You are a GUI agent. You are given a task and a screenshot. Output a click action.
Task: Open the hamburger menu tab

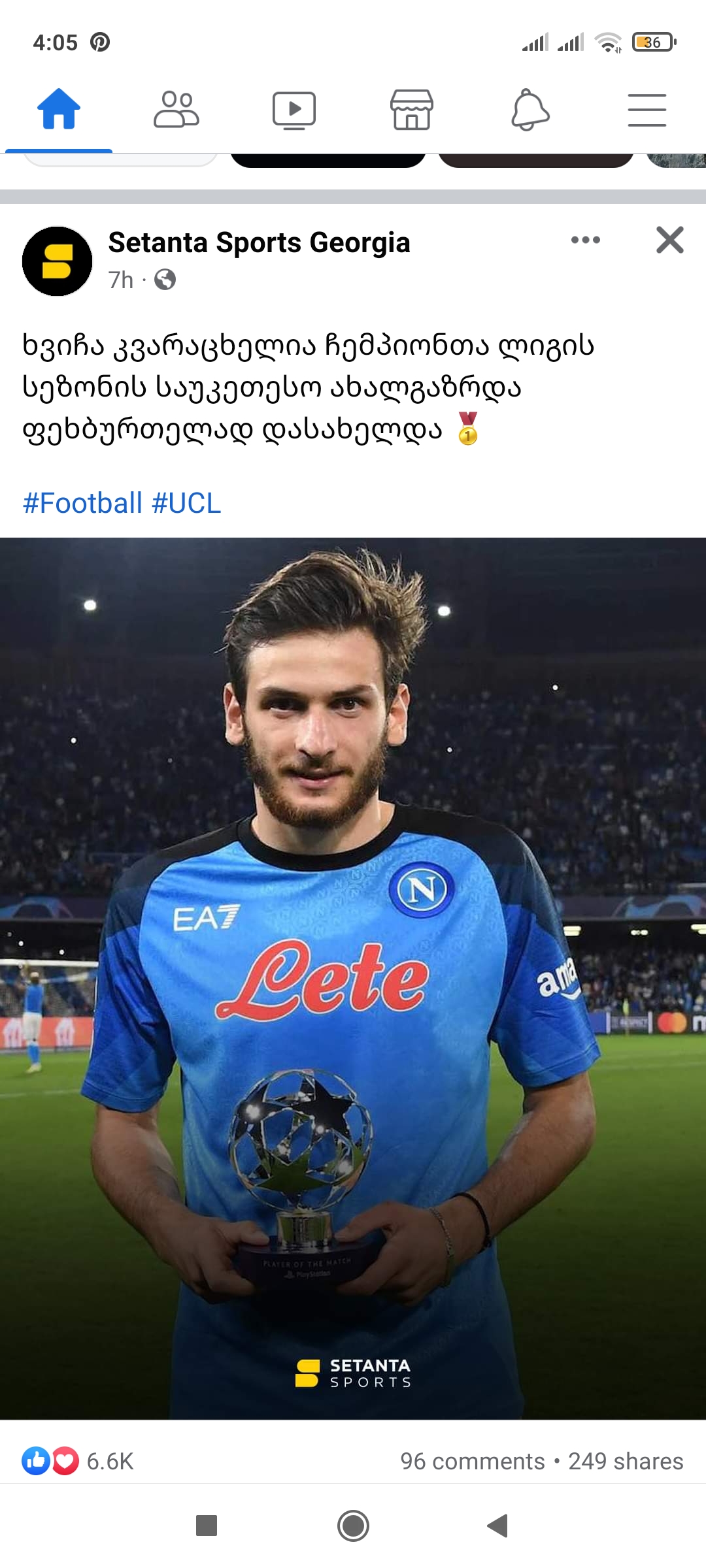(x=647, y=110)
